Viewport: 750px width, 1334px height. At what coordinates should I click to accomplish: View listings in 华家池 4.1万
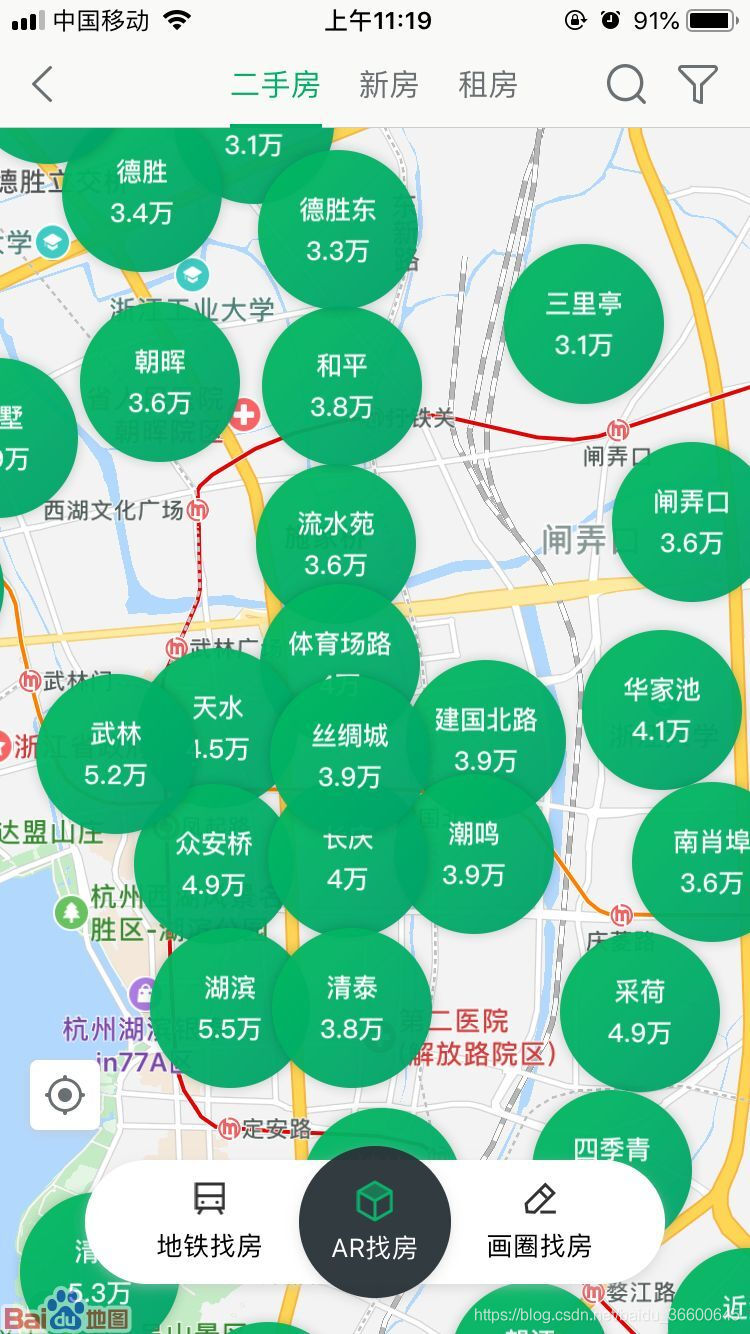coord(661,710)
